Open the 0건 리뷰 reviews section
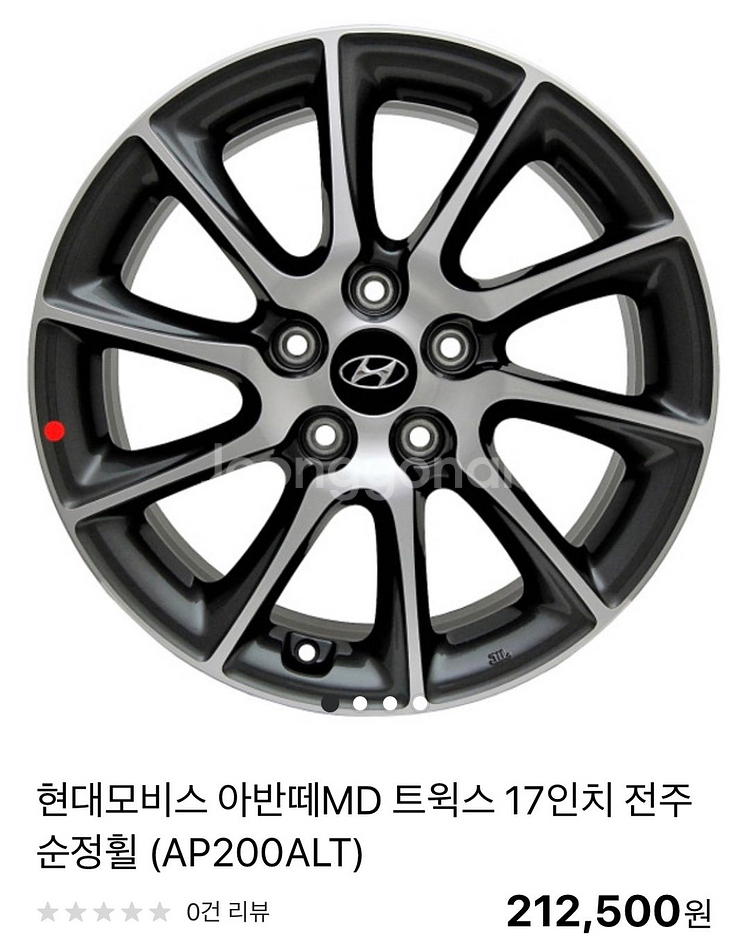Image resolution: width=750 pixels, height=943 pixels. click(x=228, y=911)
